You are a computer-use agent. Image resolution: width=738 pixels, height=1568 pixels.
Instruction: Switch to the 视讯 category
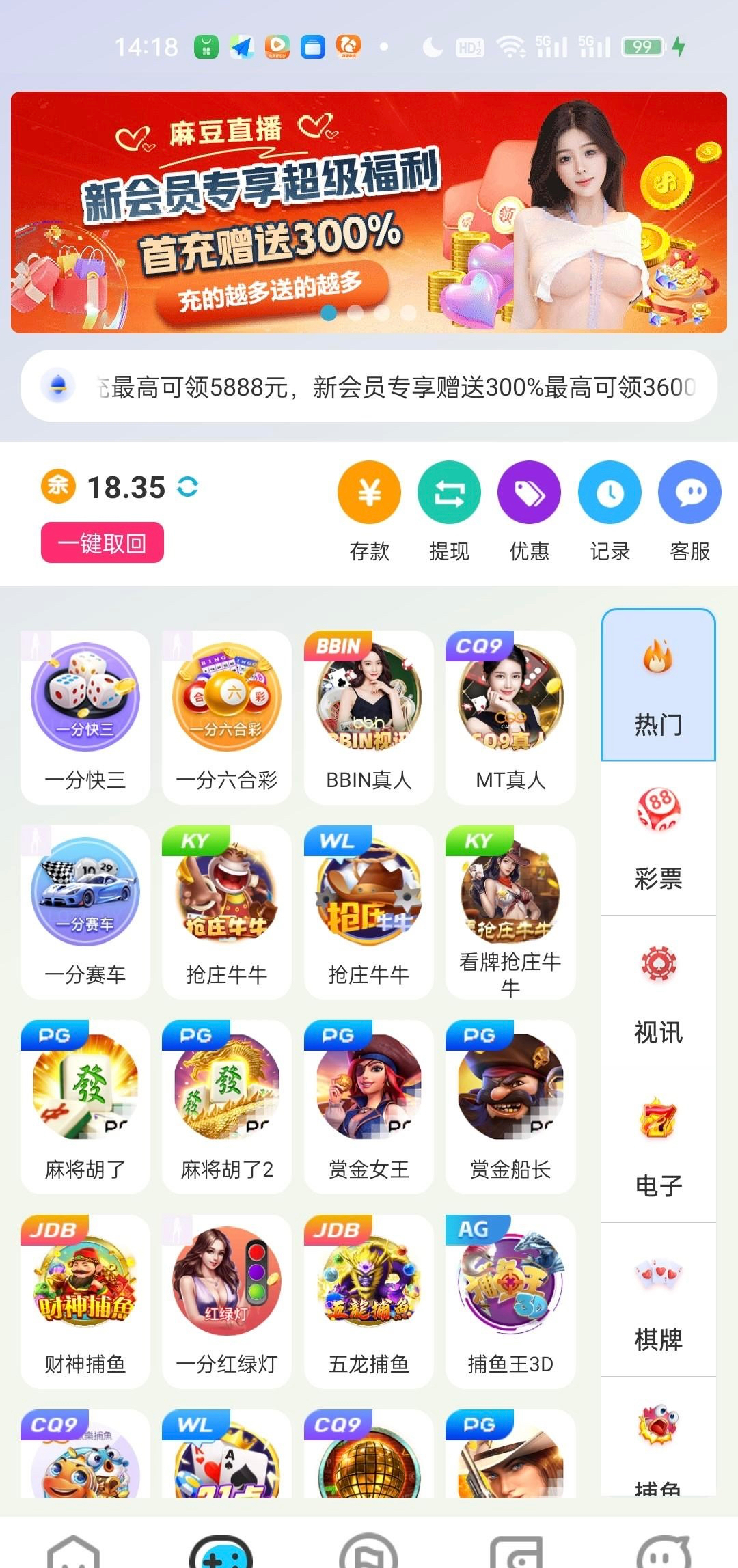click(x=658, y=993)
